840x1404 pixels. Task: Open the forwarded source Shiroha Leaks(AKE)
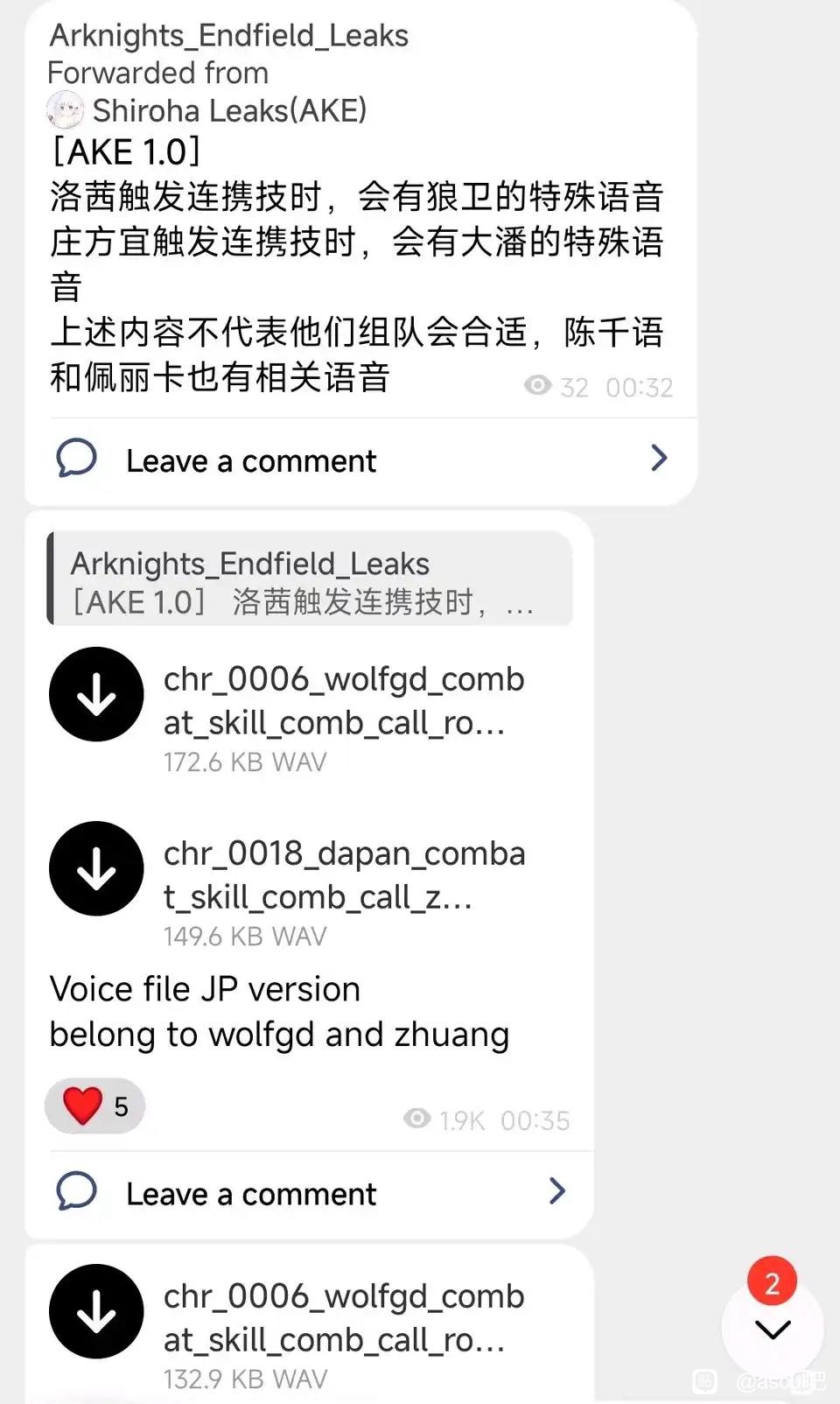point(227,111)
